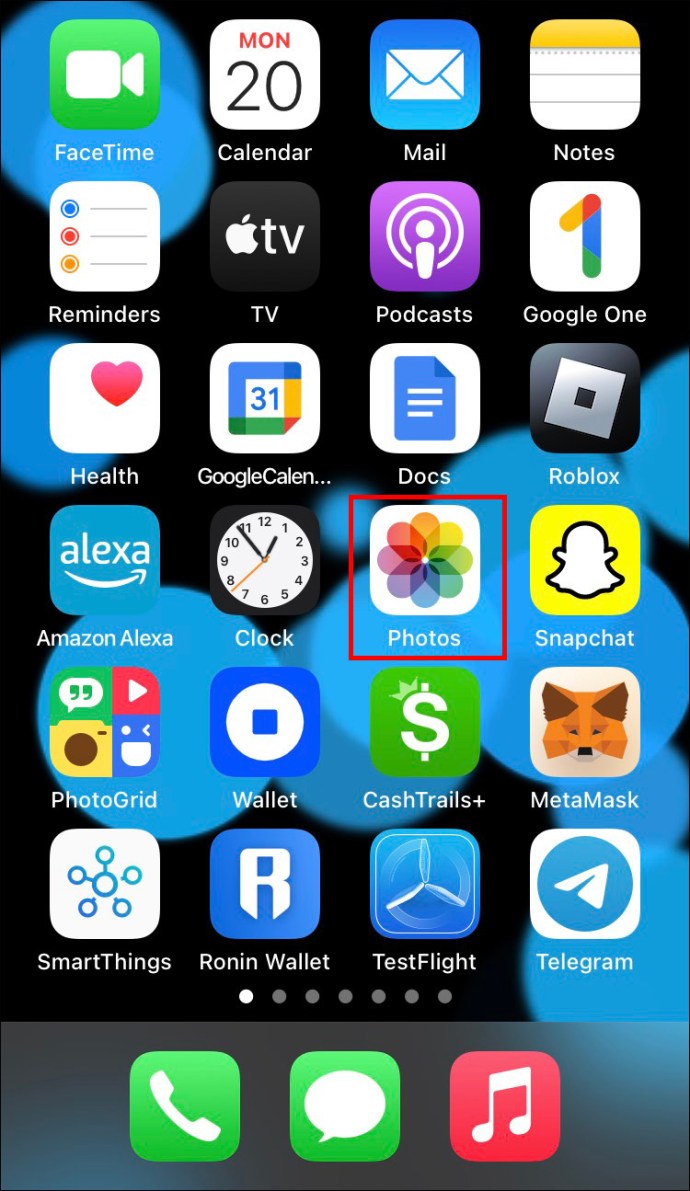Launch Snapchat
This screenshot has height=1191, width=690.
585,560
